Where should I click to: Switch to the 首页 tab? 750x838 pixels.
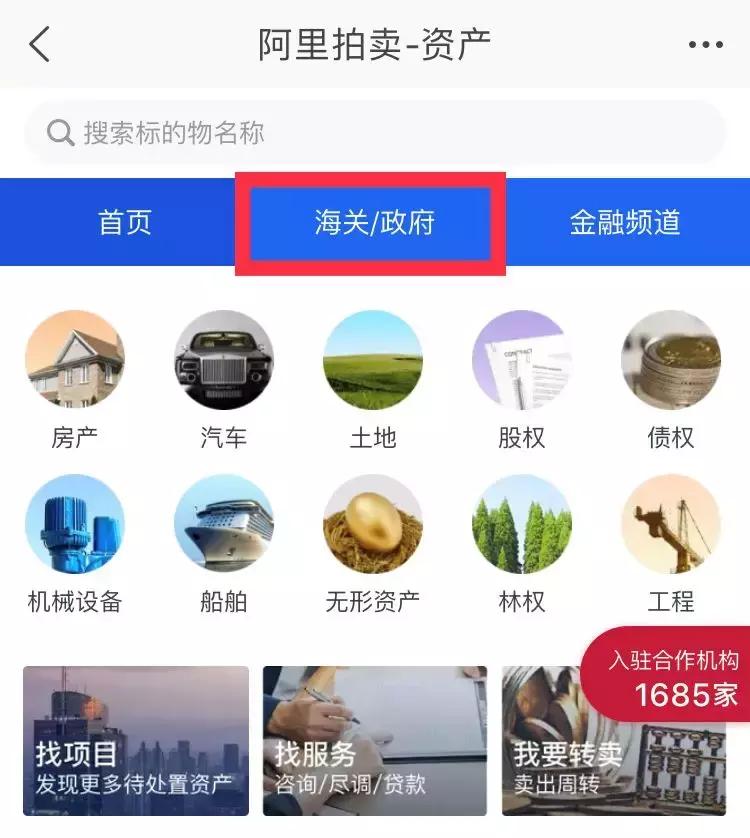pos(124,224)
